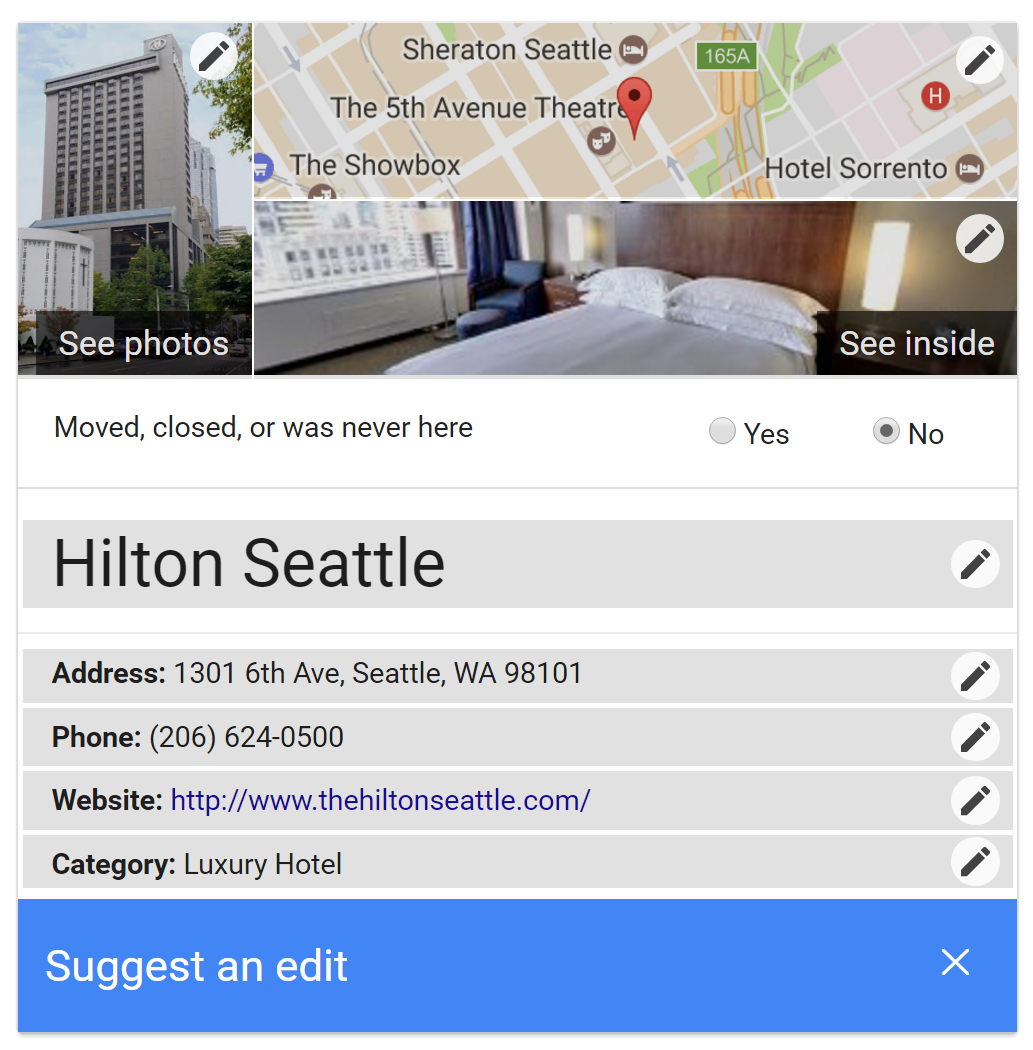
Task: Edit the Phone number
Action: click(974, 738)
